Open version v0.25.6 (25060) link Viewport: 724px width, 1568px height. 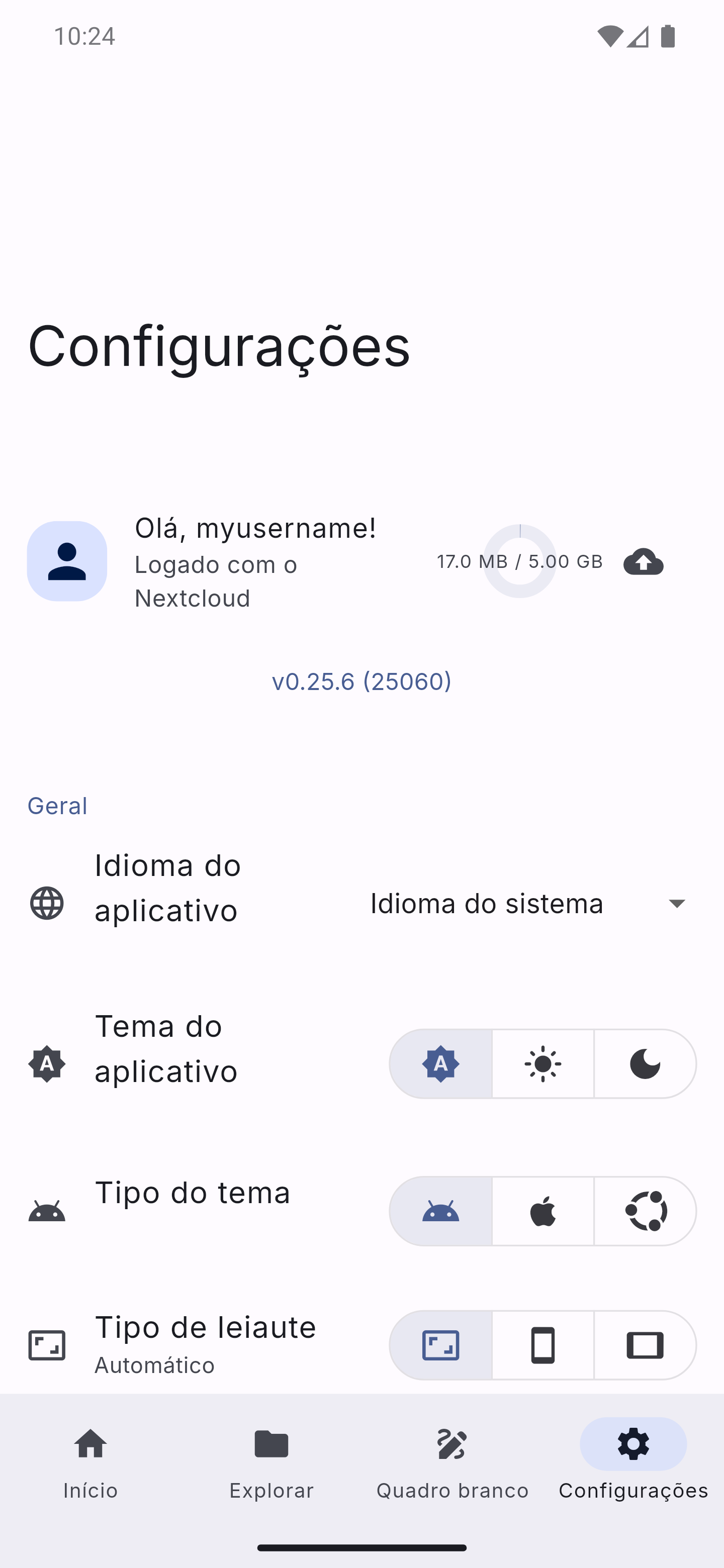[361, 681]
